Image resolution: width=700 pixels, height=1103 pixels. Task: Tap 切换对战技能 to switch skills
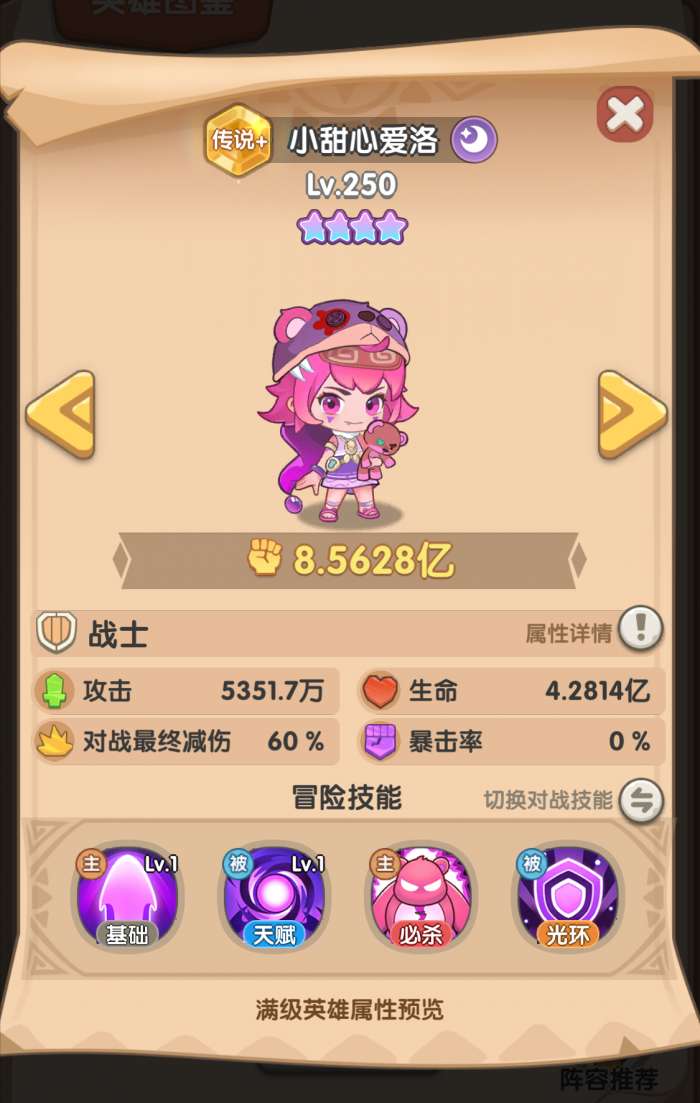(x=640, y=799)
